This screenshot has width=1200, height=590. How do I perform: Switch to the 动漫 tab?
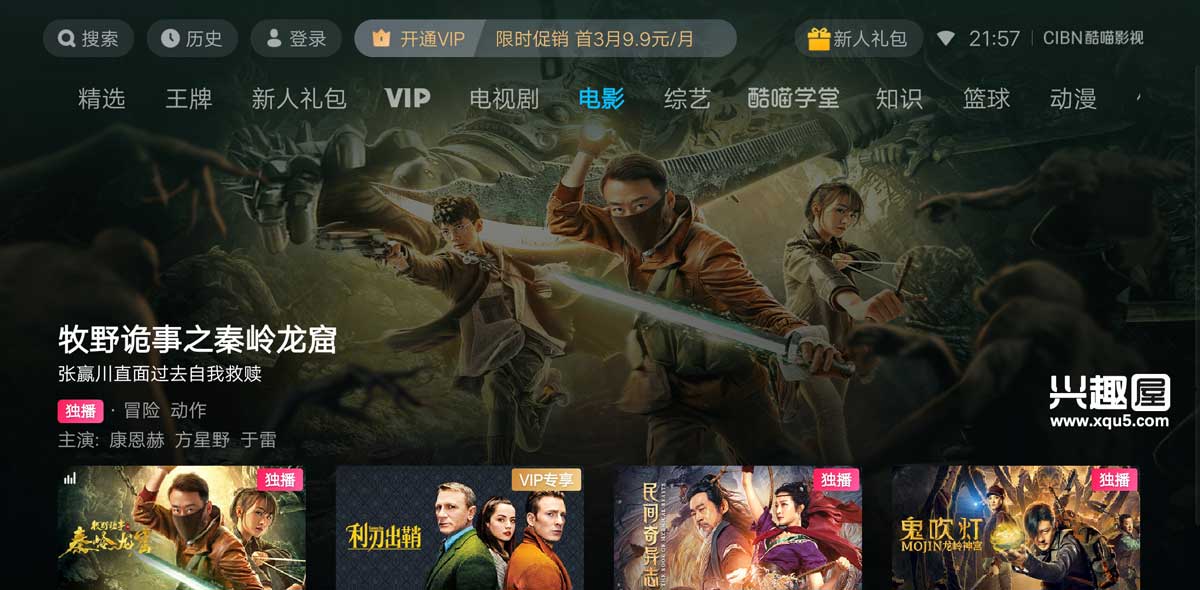(x=1073, y=98)
